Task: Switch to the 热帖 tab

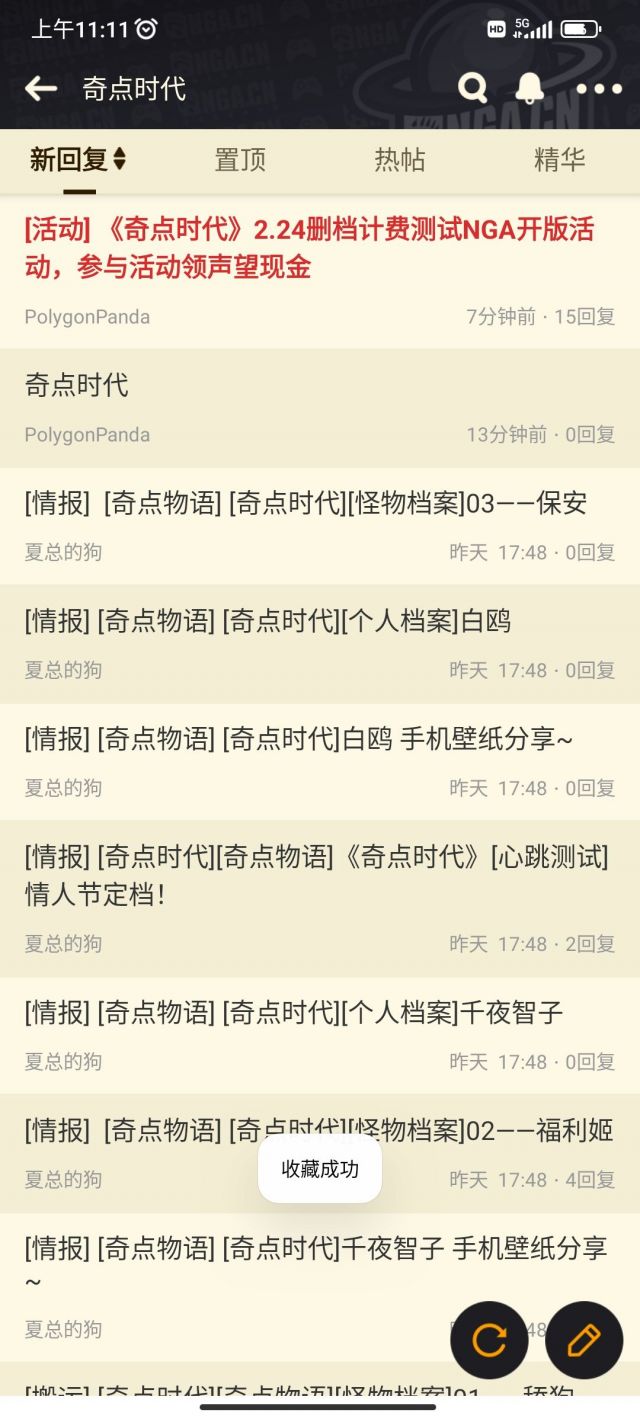Action: point(400,159)
